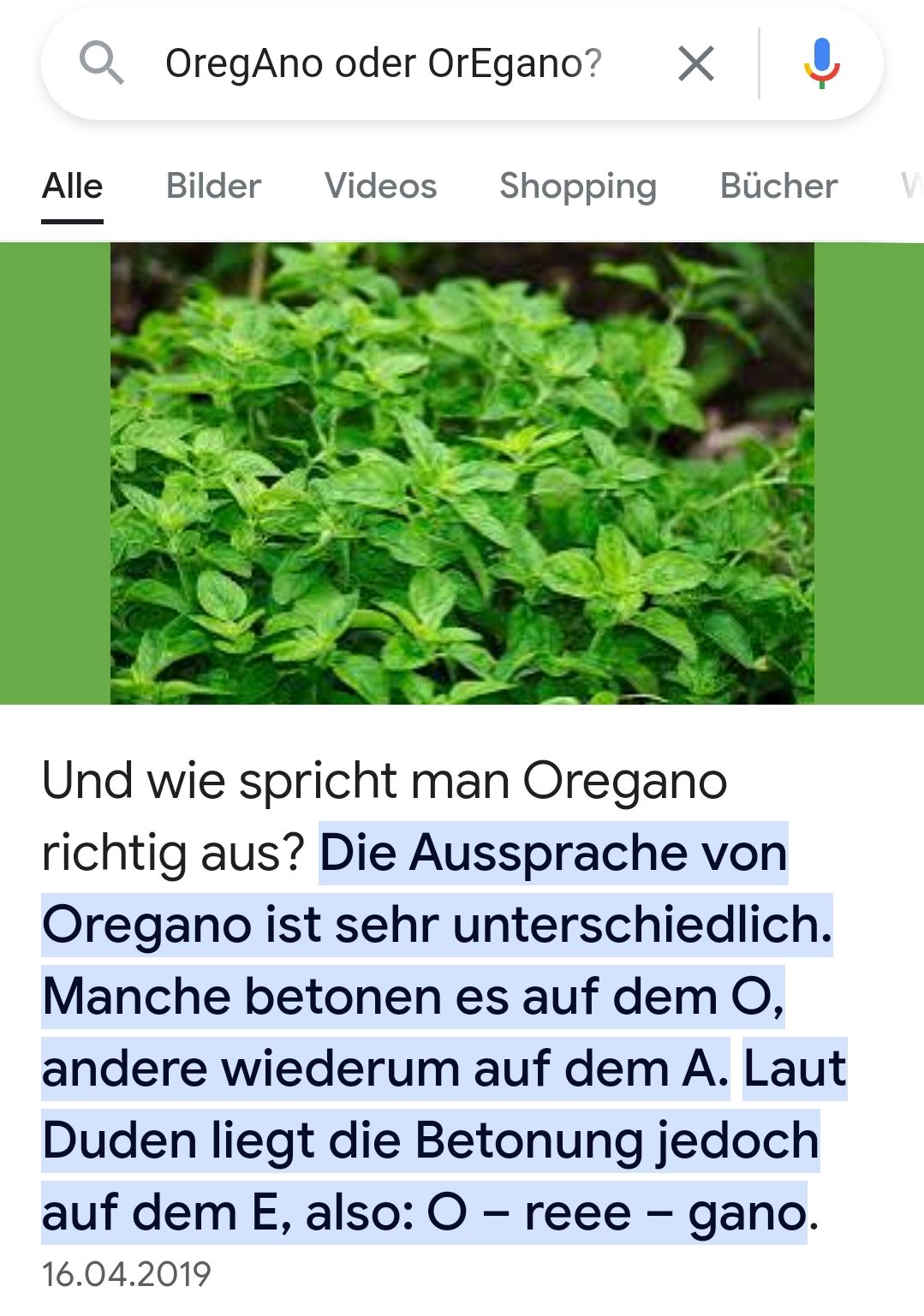924x1316 pixels.
Task: Switch to the Bilder tab
Action: [213, 186]
